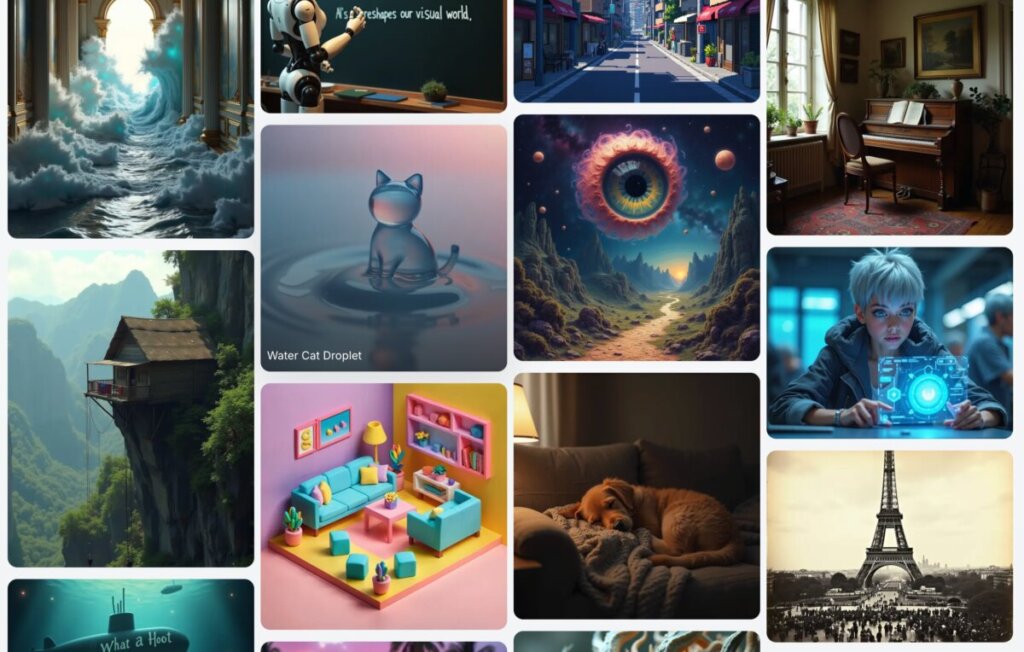The image size is (1024, 652).
Task: View the empty city street image
Action: (636, 50)
